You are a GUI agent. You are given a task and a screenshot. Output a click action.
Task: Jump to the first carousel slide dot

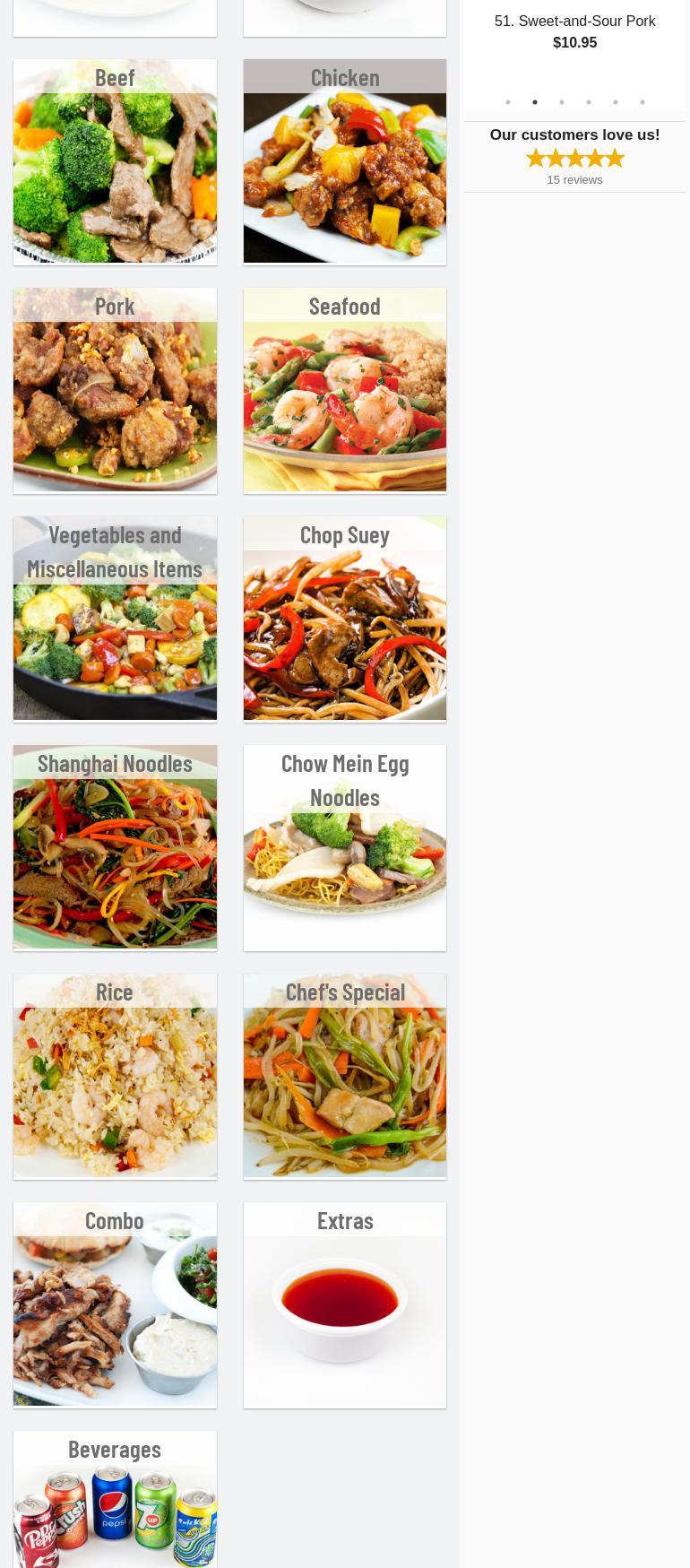pyautogui.click(x=508, y=102)
